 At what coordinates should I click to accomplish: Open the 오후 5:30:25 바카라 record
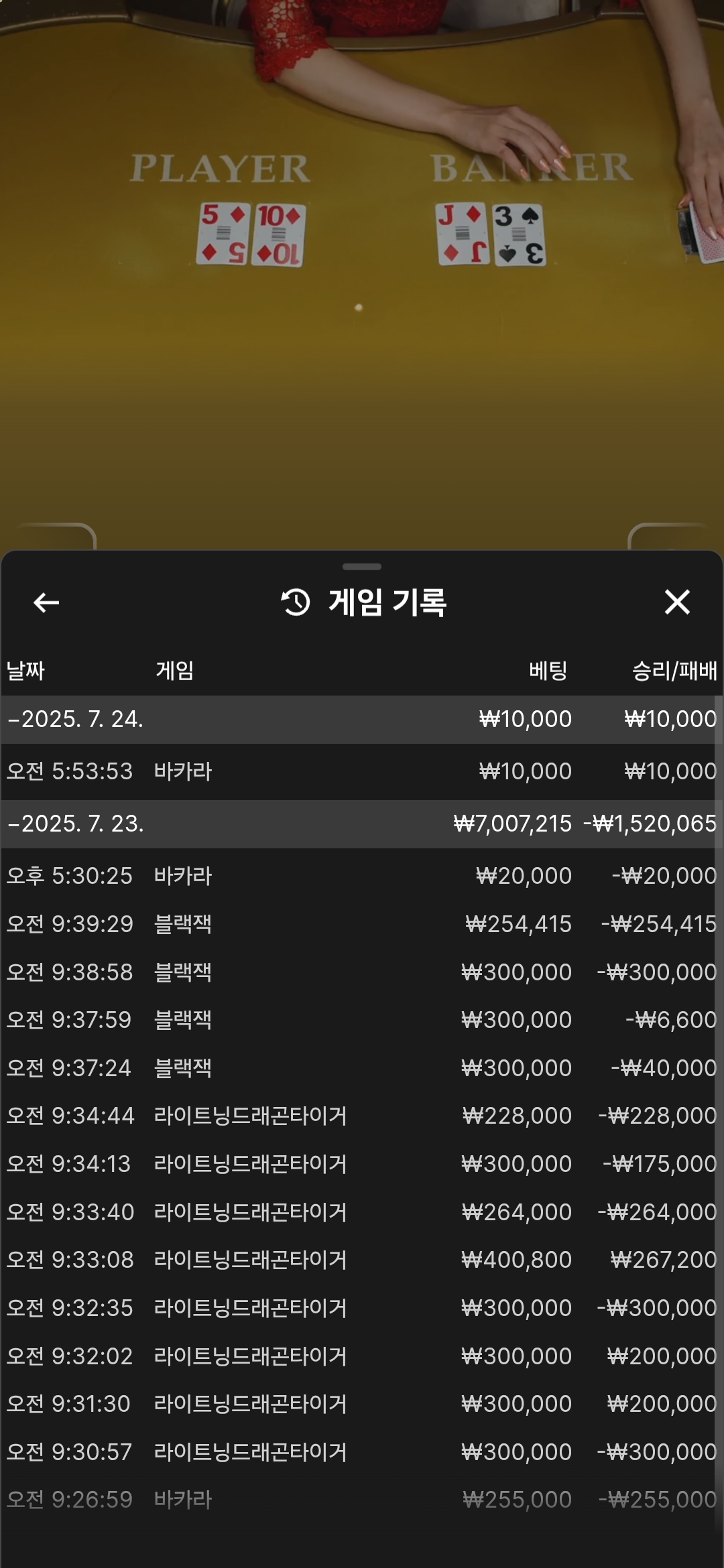point(362,876)
